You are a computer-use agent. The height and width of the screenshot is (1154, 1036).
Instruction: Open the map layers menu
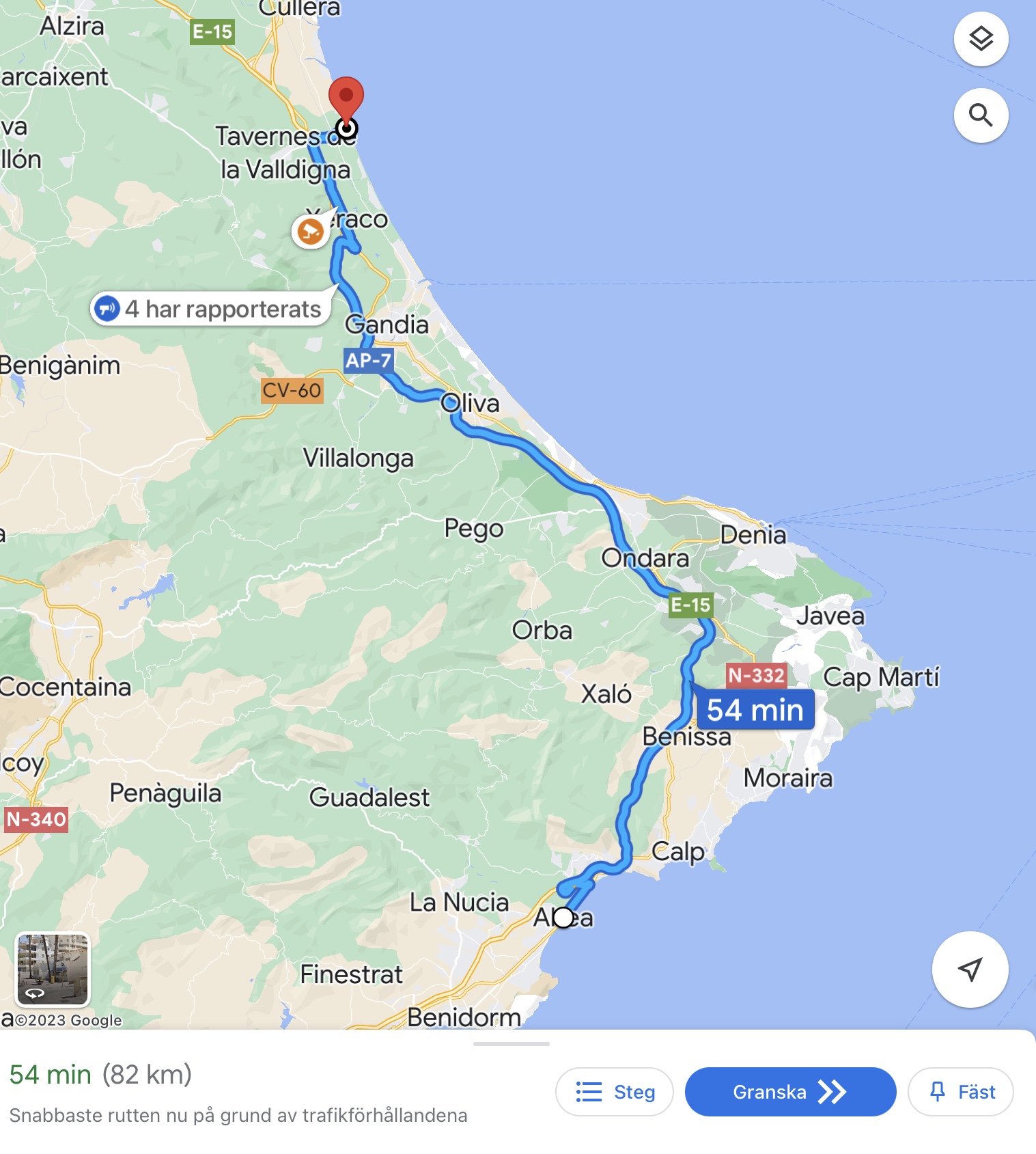tap(981, 38)
